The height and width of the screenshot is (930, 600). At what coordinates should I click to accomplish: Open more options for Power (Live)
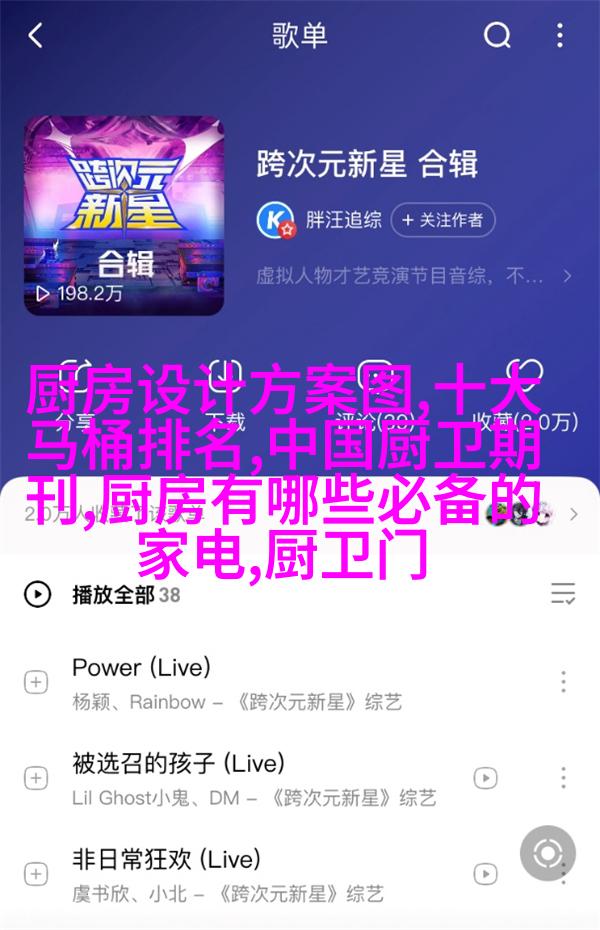[x=563, y=683]
